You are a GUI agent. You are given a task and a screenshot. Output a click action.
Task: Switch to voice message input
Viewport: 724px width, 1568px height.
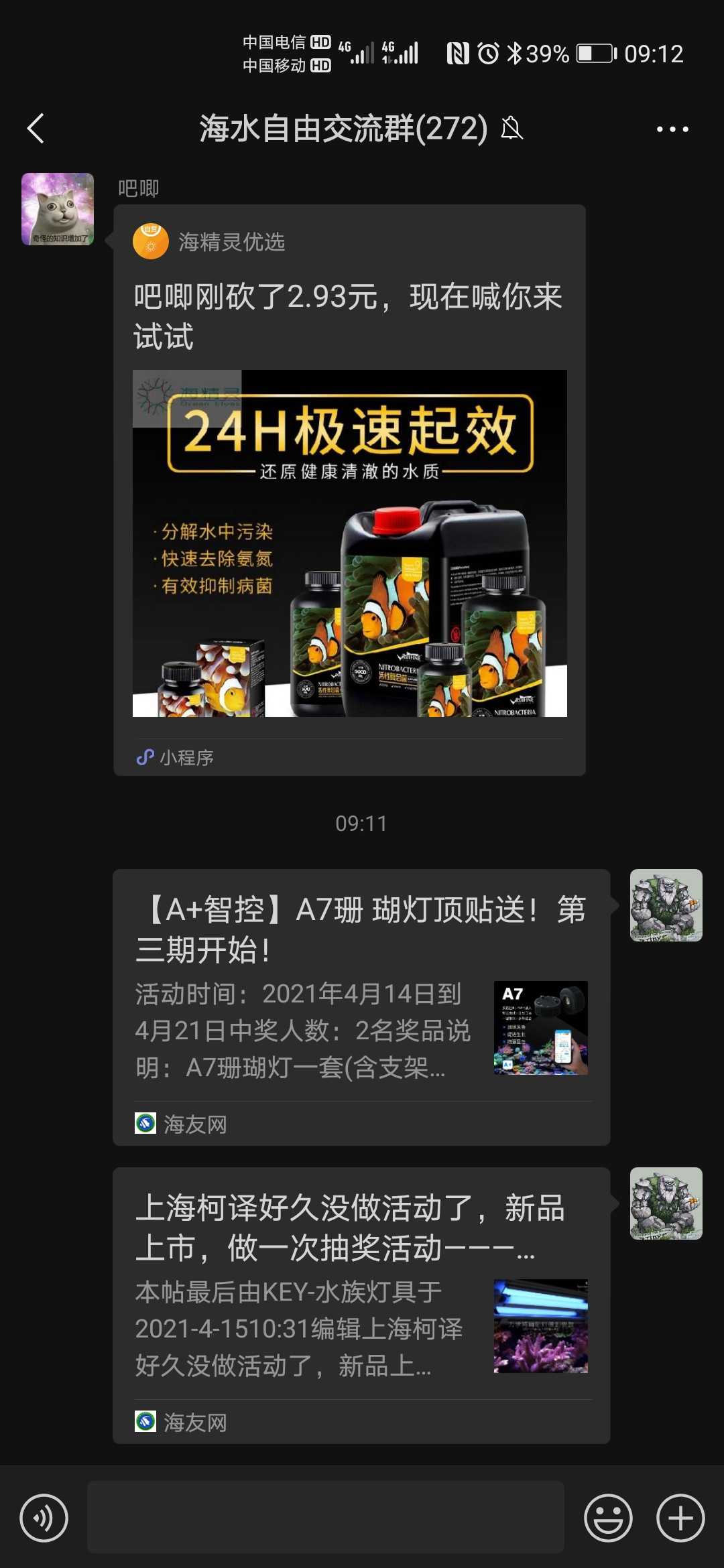coord(44,1518)
